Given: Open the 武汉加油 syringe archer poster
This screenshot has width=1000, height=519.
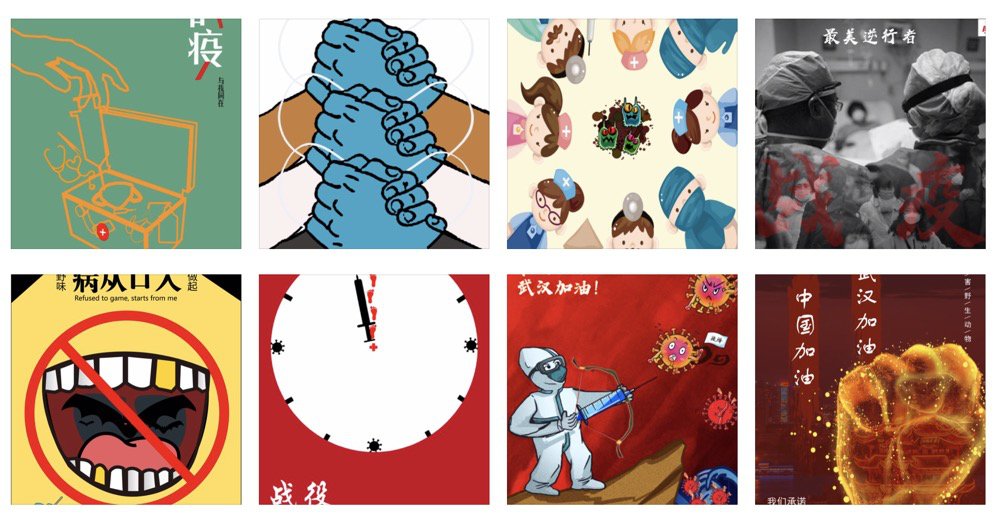Looking at the screenshot, I should [622, 389].
